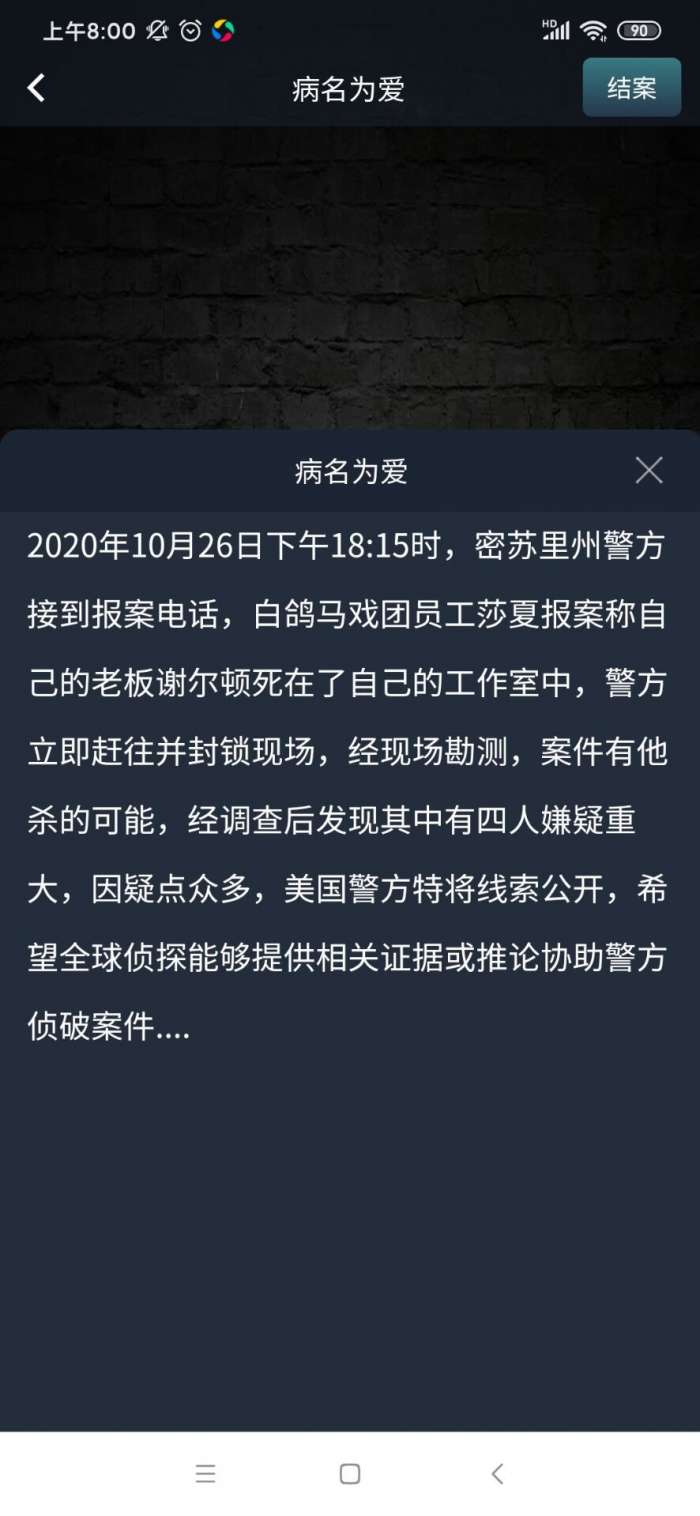The image size is (700, 1516).
Task: Tap the 结案 button
Action: pos(631,88)
